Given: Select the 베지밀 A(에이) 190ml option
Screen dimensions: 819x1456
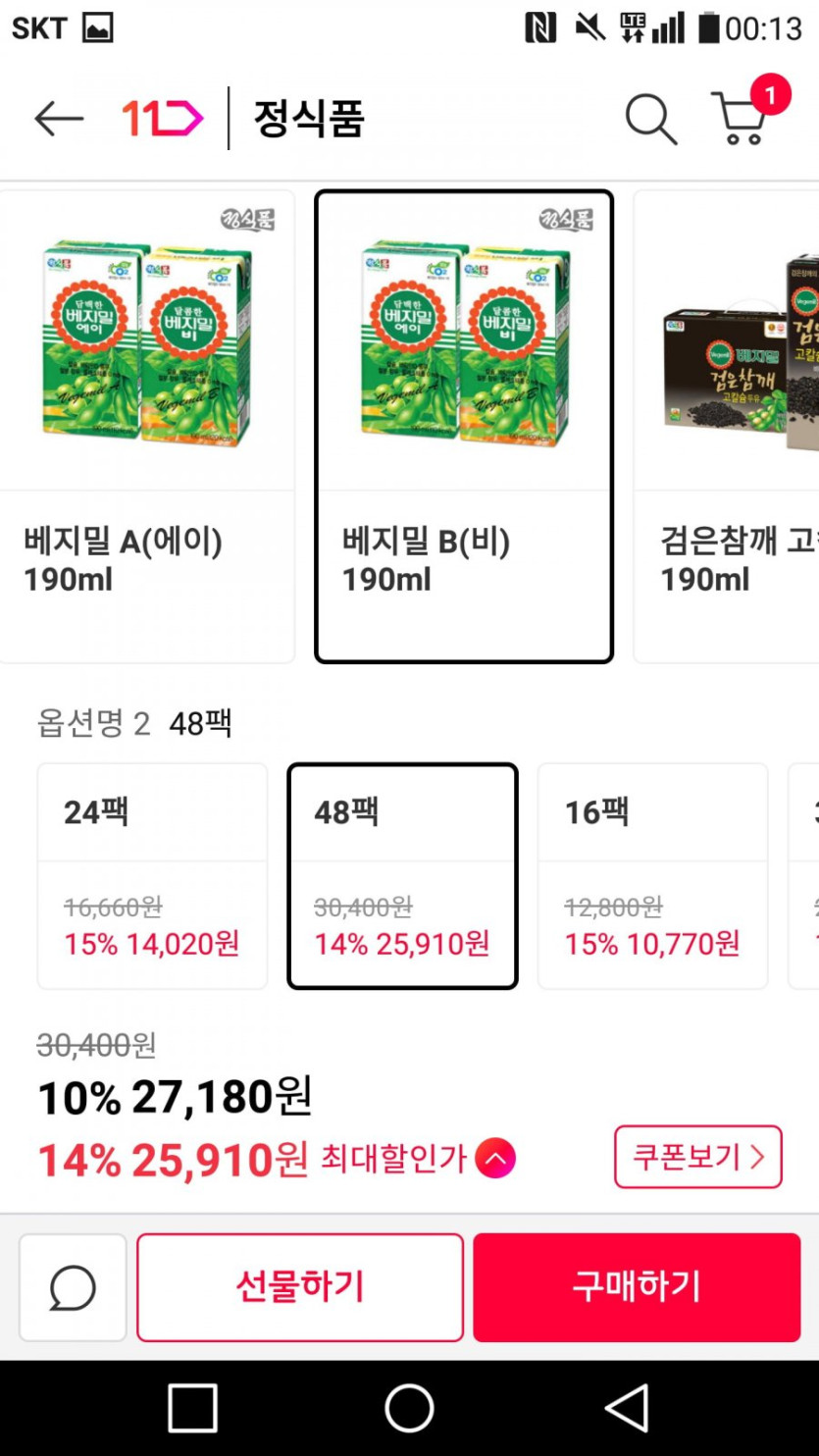Looking at the screenshot, I should click(x=145, y=426).
